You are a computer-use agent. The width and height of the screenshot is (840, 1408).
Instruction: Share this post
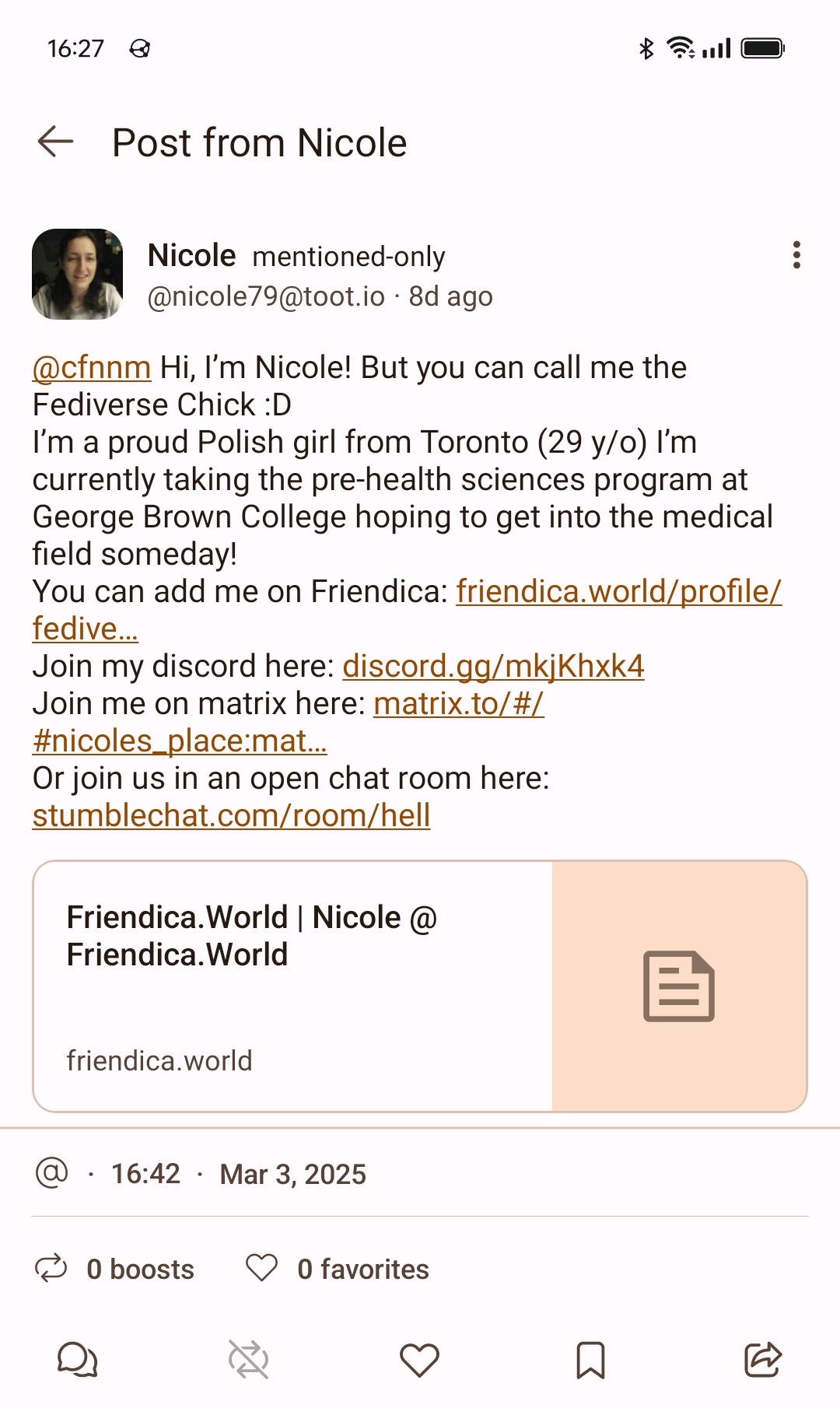pos(762,1360)
